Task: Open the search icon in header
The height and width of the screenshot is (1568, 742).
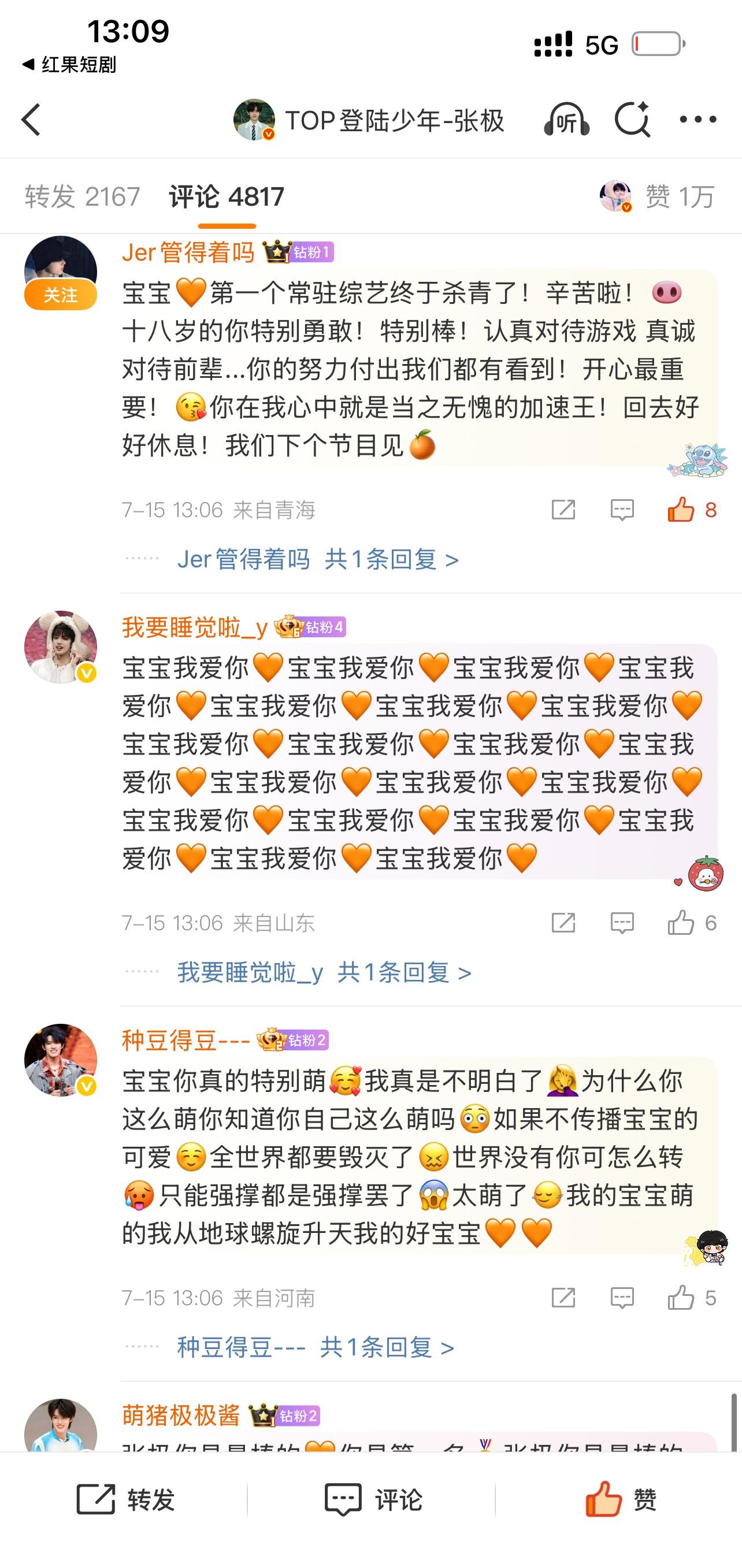Action: click(x=632, y=119)
